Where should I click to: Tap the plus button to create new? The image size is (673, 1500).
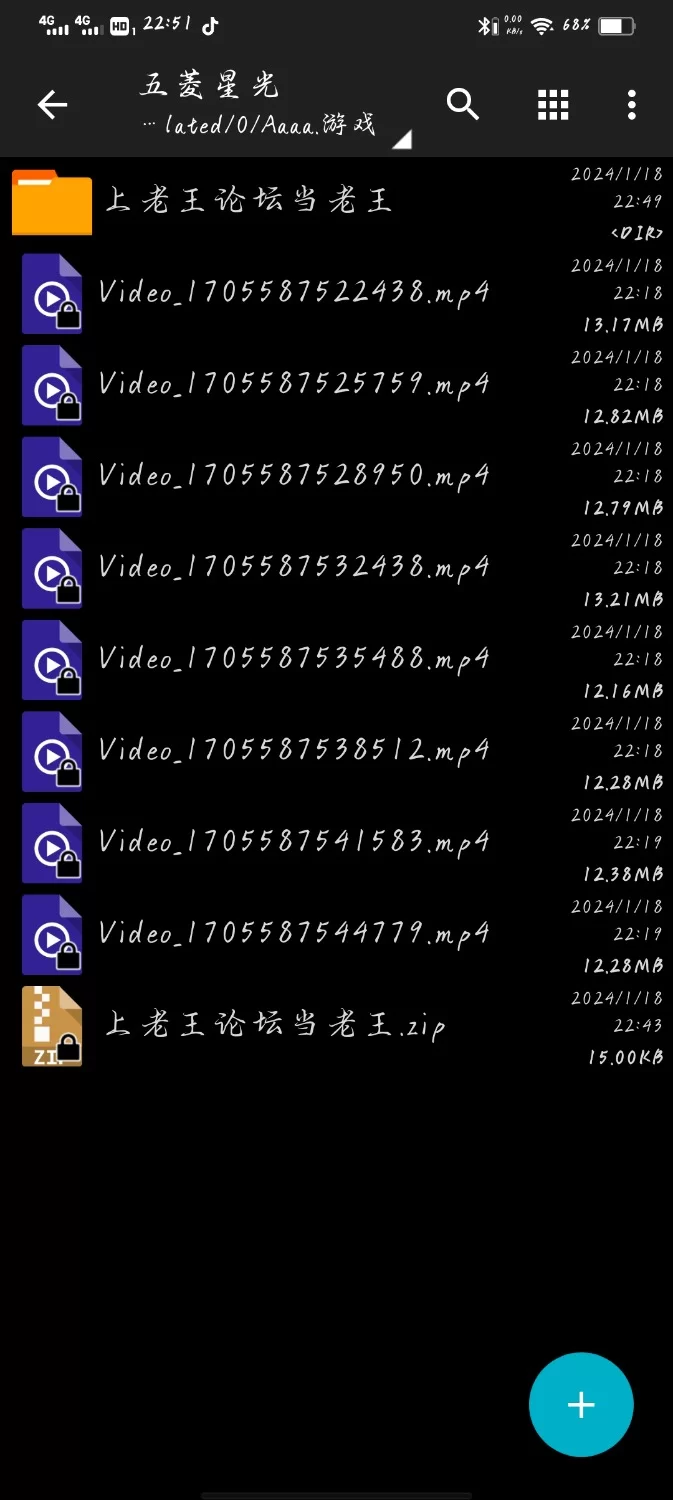581,1404
